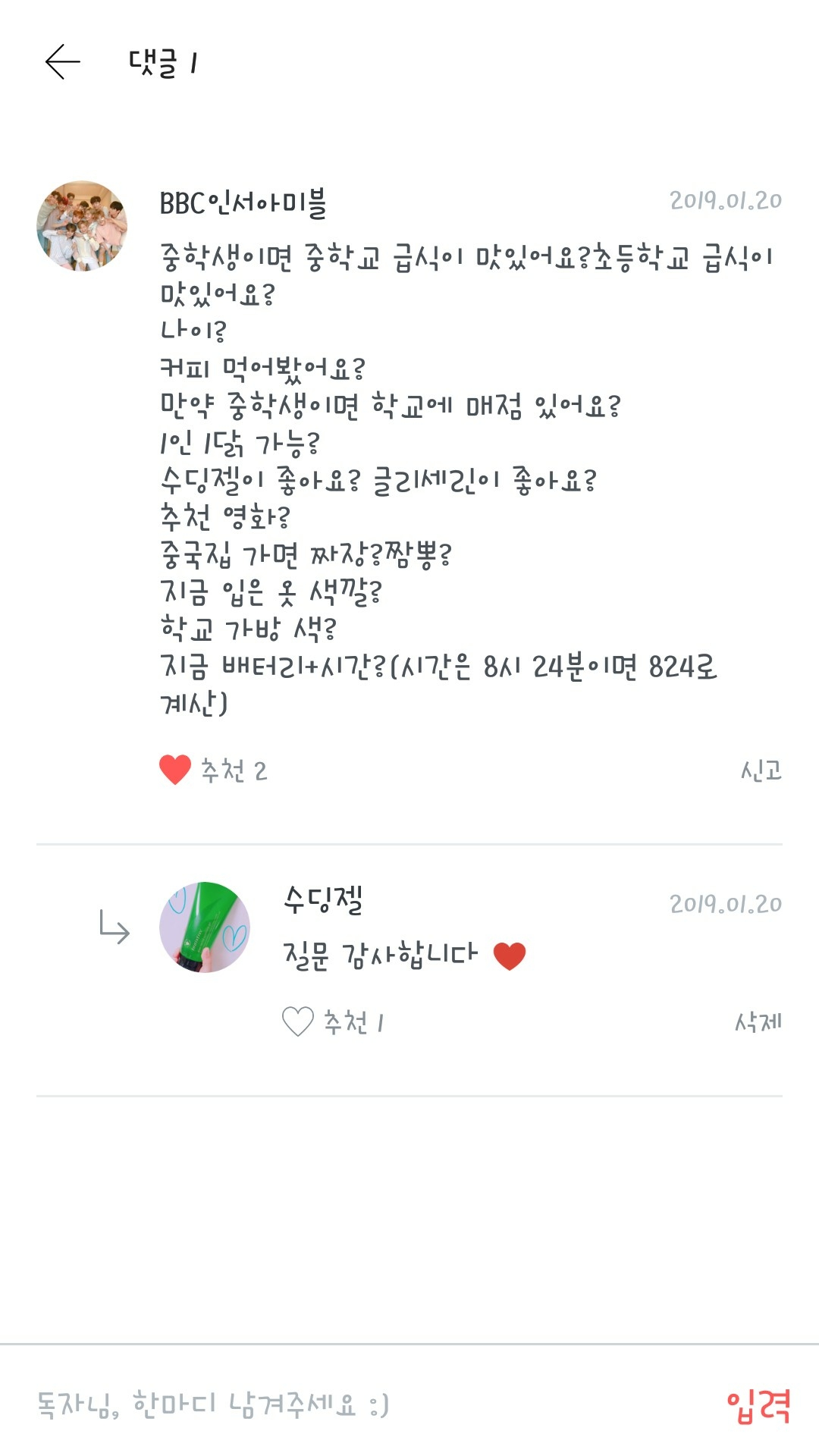The image size is (819, 1456).
Task: Like 수딩젤's reply with the heart
Action: (298, 1022)
